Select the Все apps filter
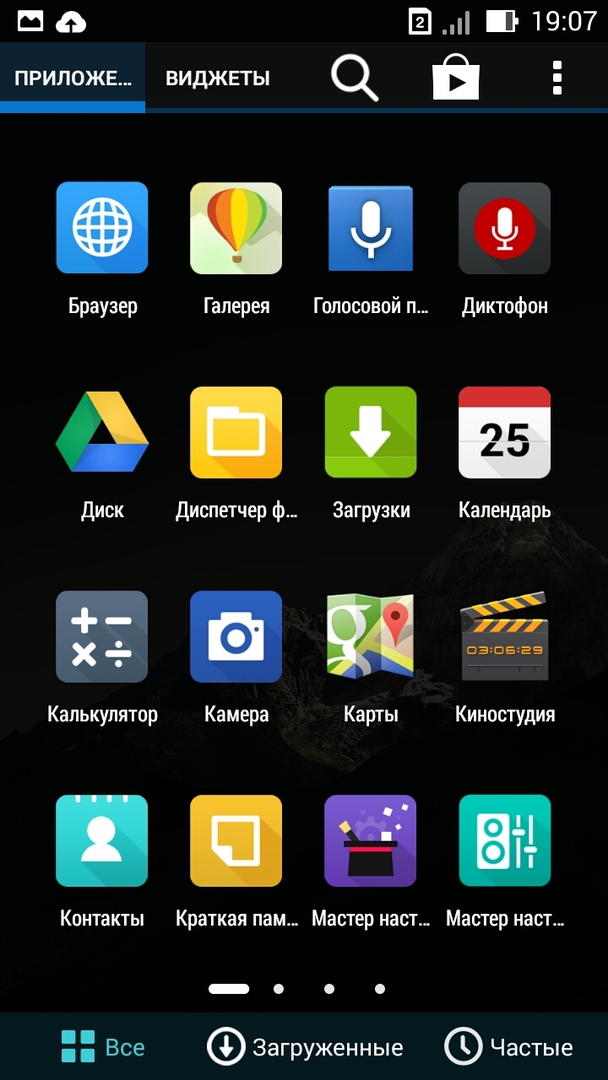608x1080 pixels. 103,1047
